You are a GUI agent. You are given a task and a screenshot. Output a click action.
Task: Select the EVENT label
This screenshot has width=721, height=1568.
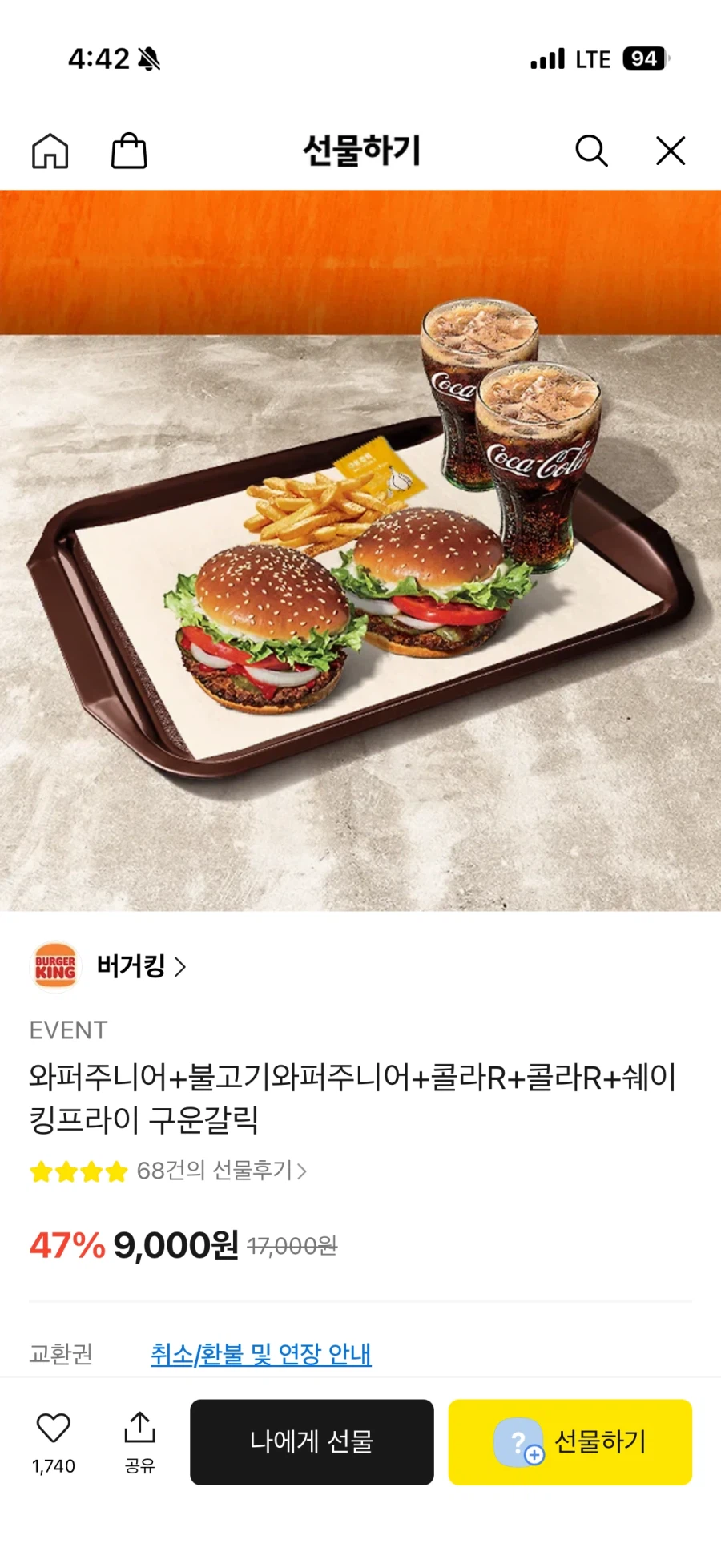[x=68, y=1031]
